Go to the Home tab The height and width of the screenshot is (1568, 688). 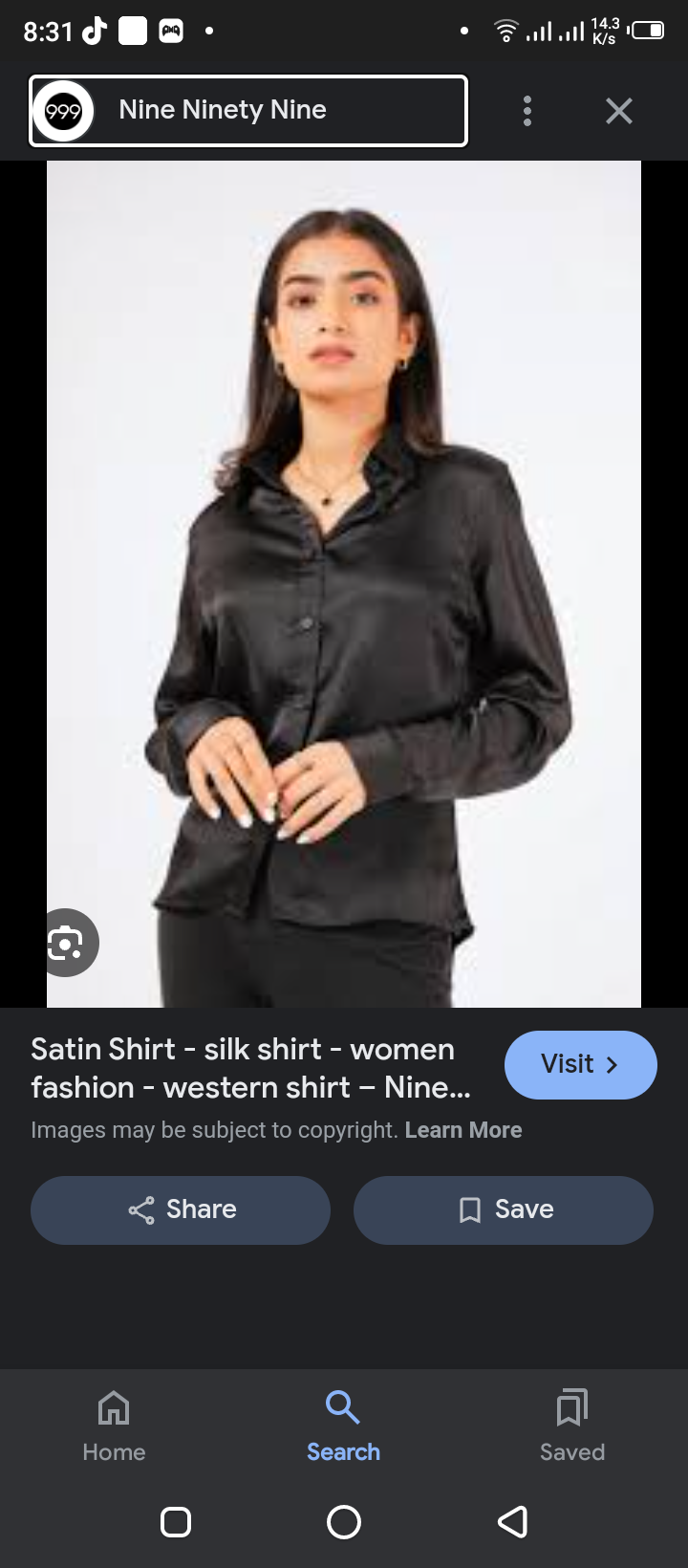coord(114,1425)
